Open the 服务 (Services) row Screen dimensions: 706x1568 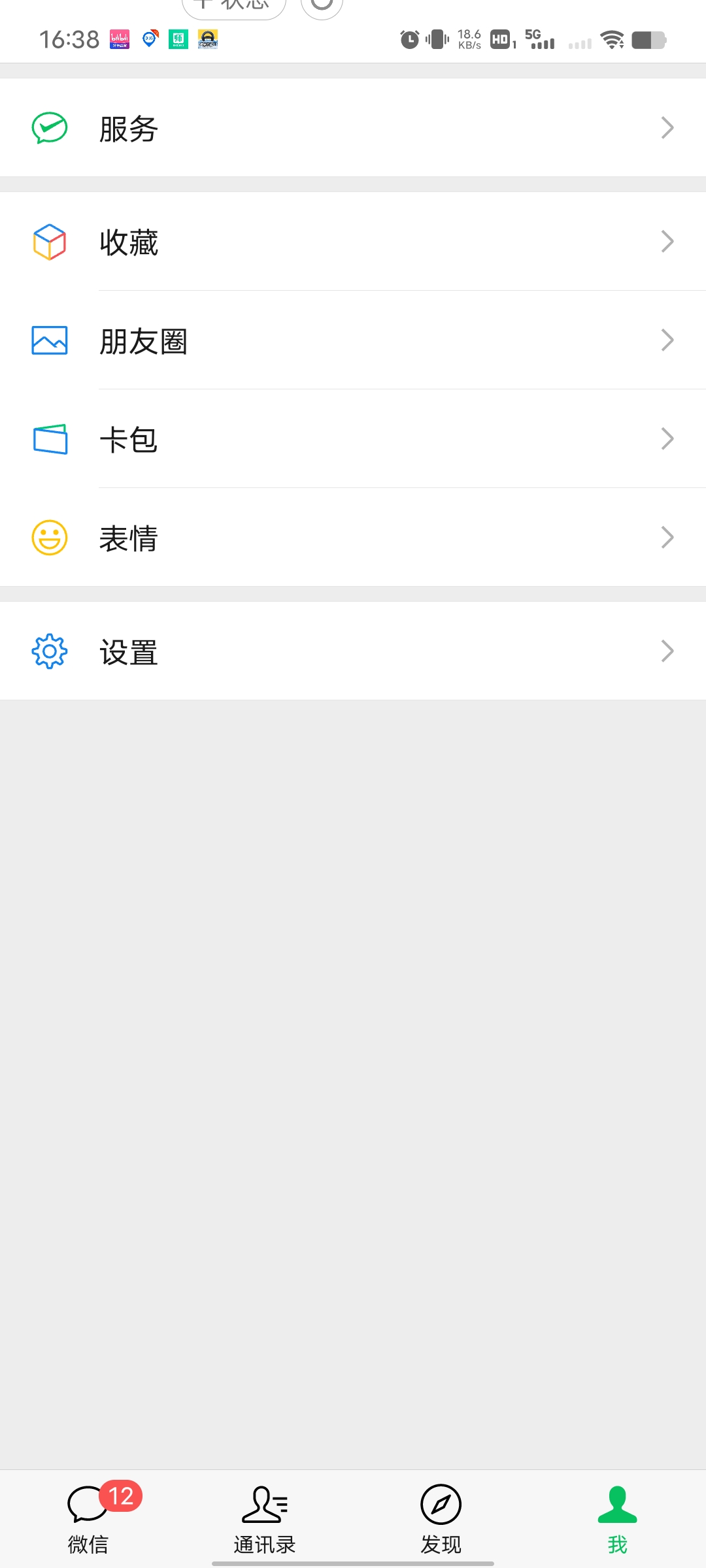click(x=353, y=128)
